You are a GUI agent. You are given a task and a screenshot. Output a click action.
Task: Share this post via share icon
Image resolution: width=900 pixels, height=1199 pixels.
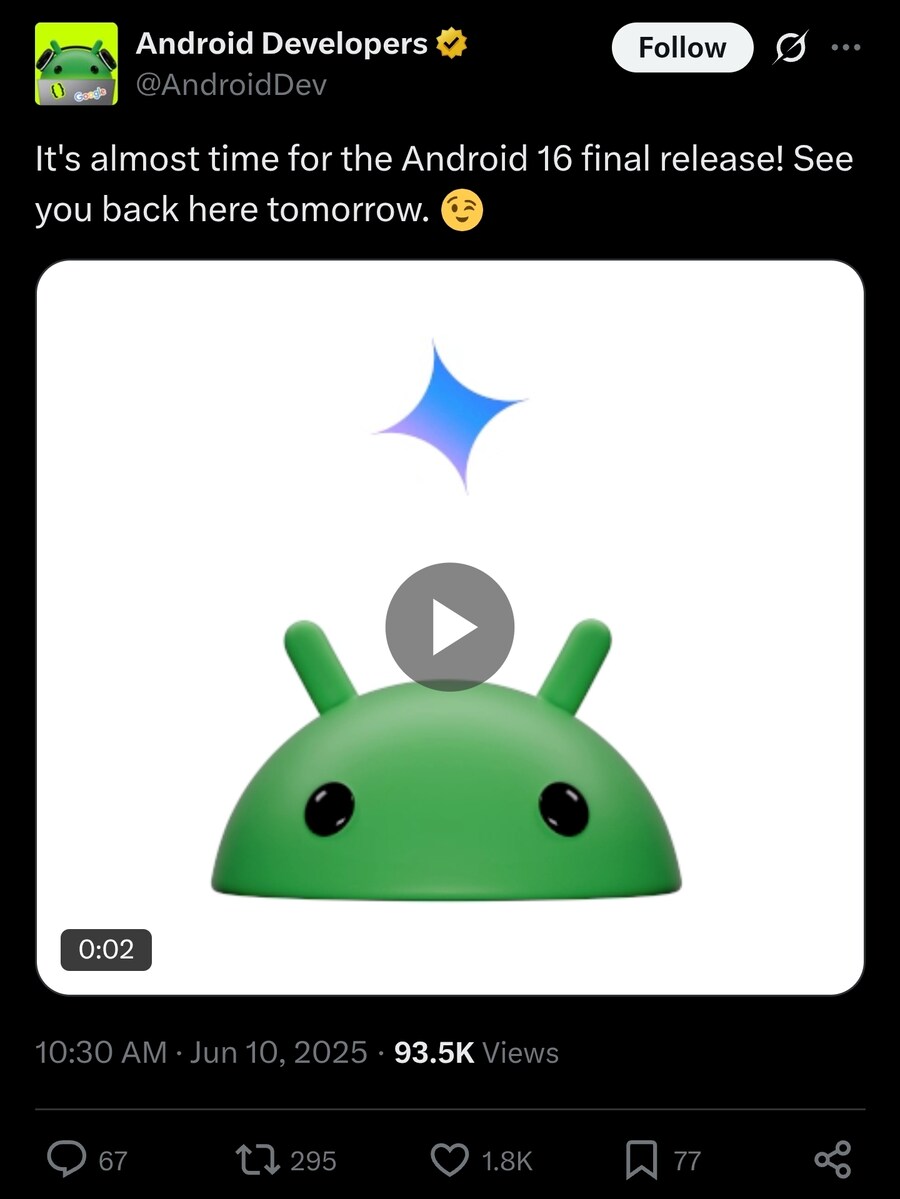832,1160
